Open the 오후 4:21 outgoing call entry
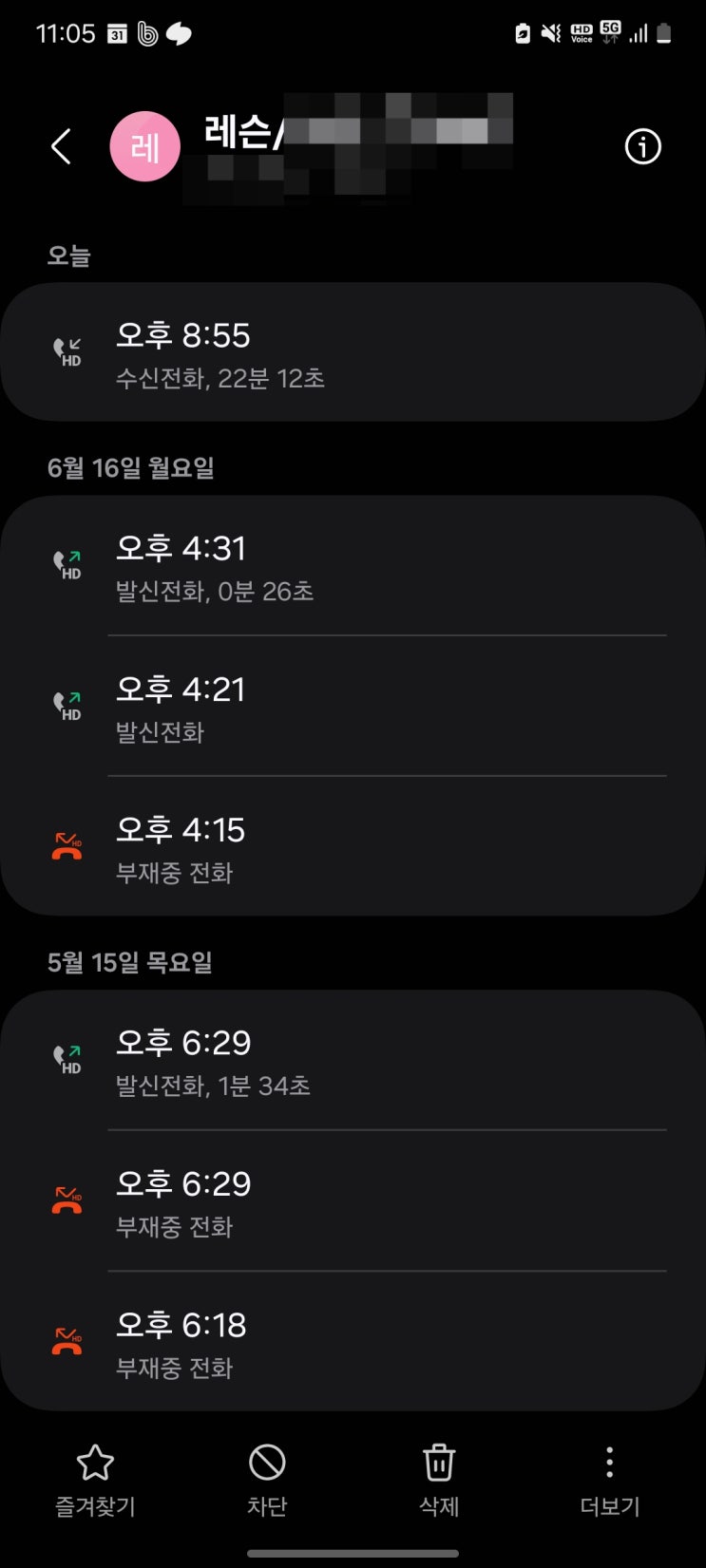This screenshot has width=706, height=1568. coord(353,707)
